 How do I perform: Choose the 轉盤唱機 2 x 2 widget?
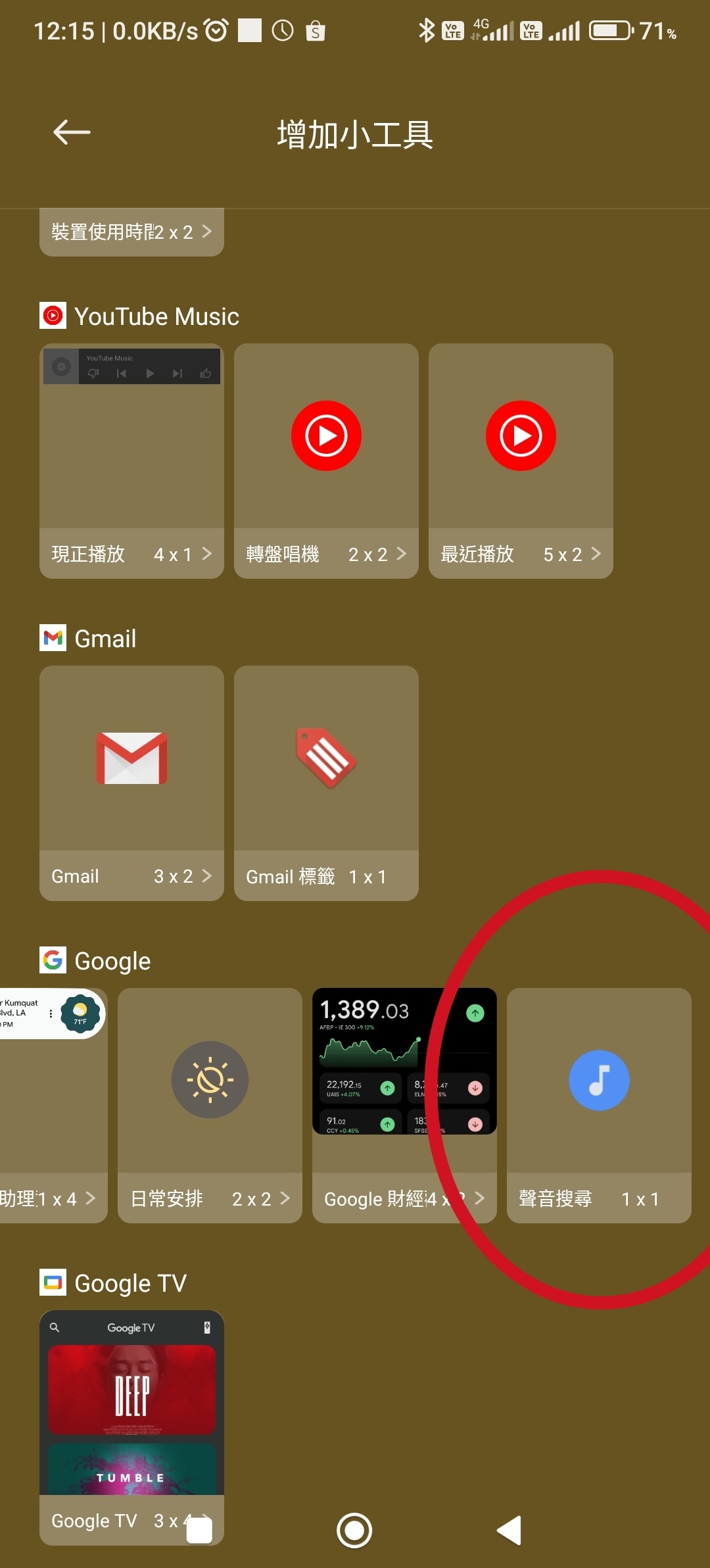coord(326,460)
